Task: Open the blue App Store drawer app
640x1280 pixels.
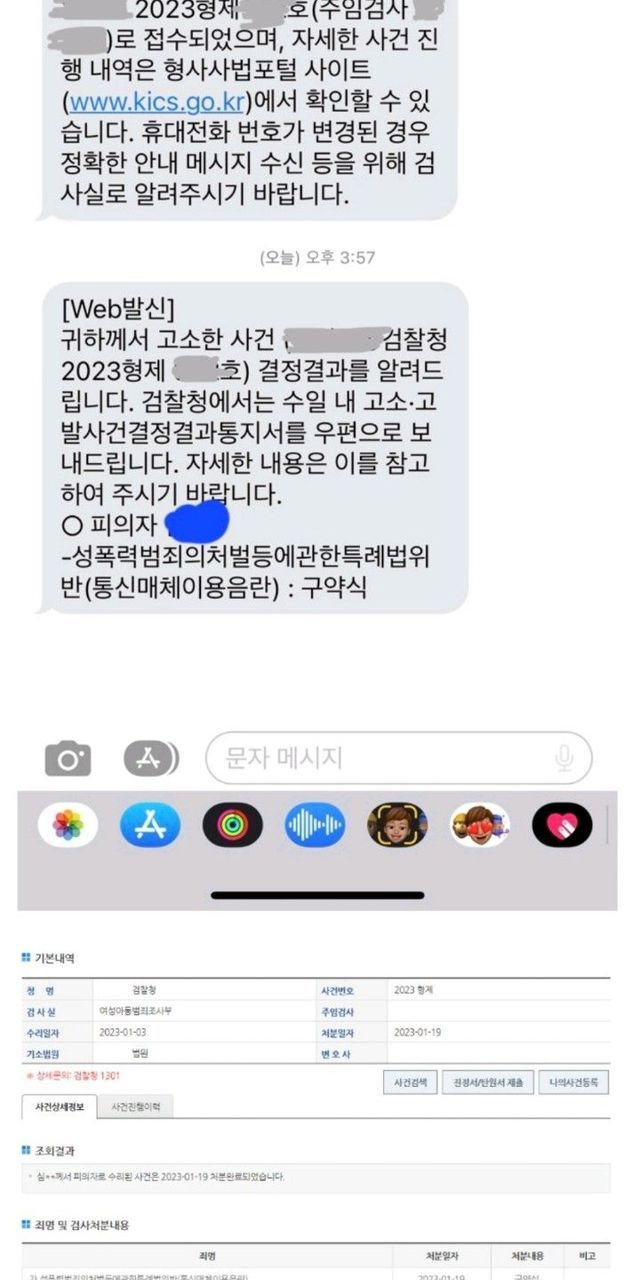Action: (x=151, y=826)
